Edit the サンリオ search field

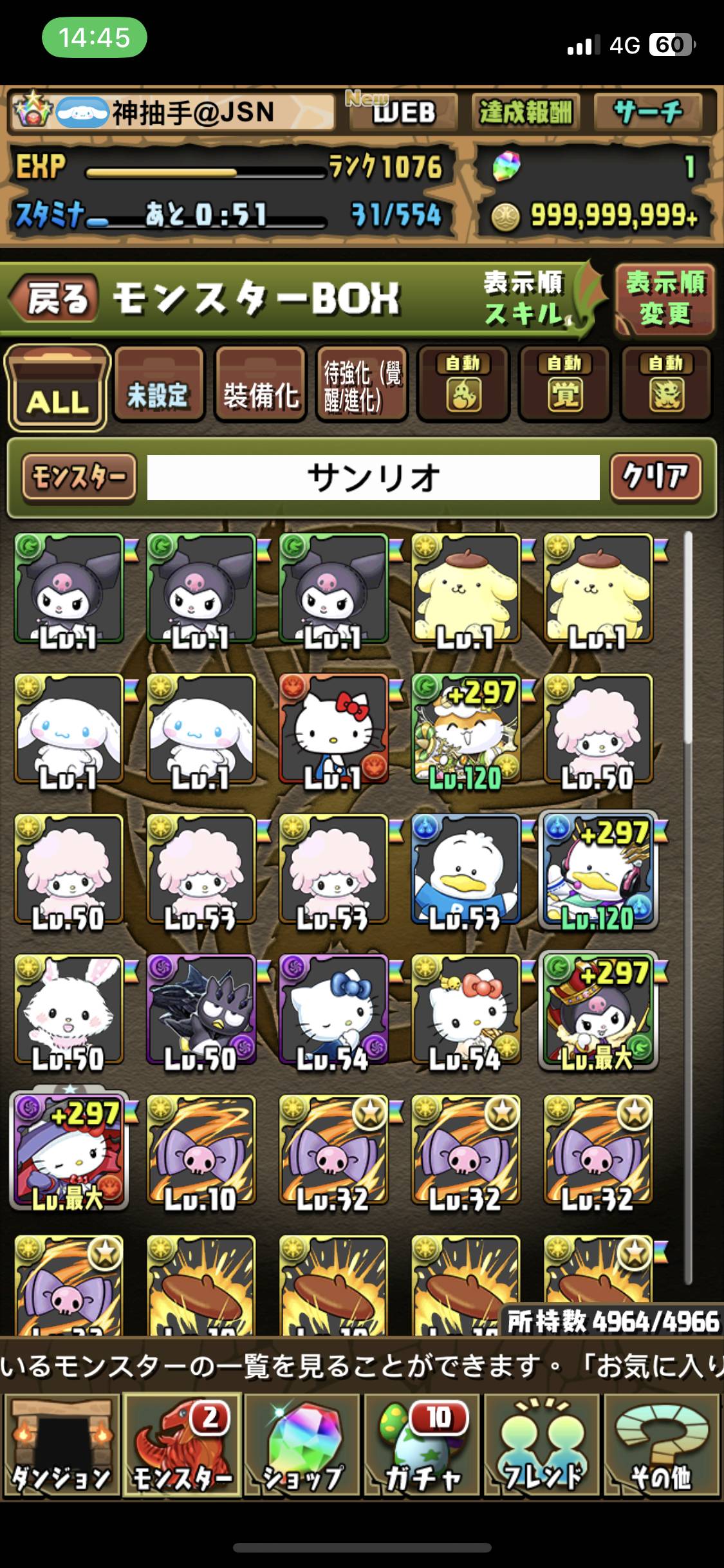[373, 478]
